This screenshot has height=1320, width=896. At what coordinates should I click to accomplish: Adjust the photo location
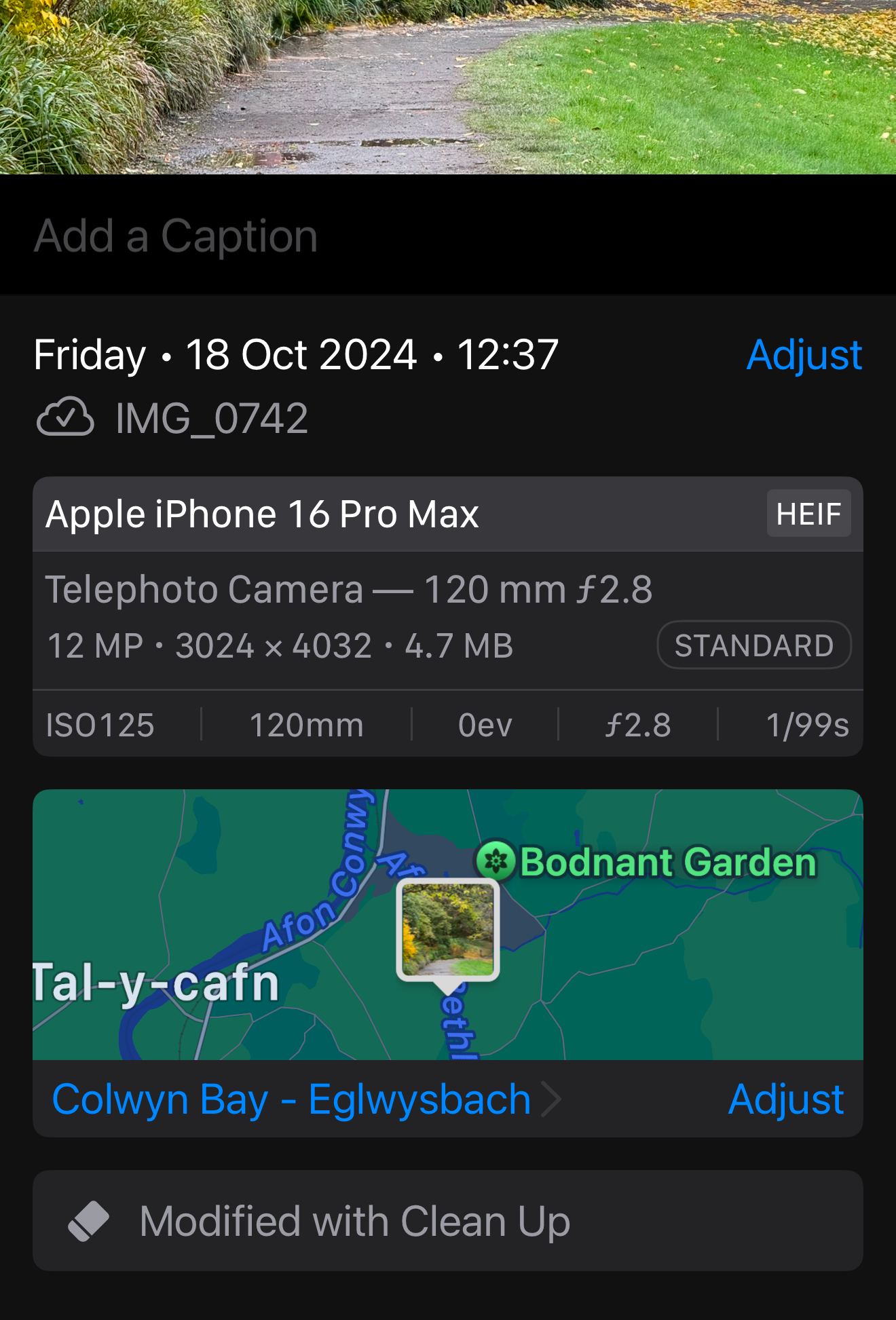785,1099
